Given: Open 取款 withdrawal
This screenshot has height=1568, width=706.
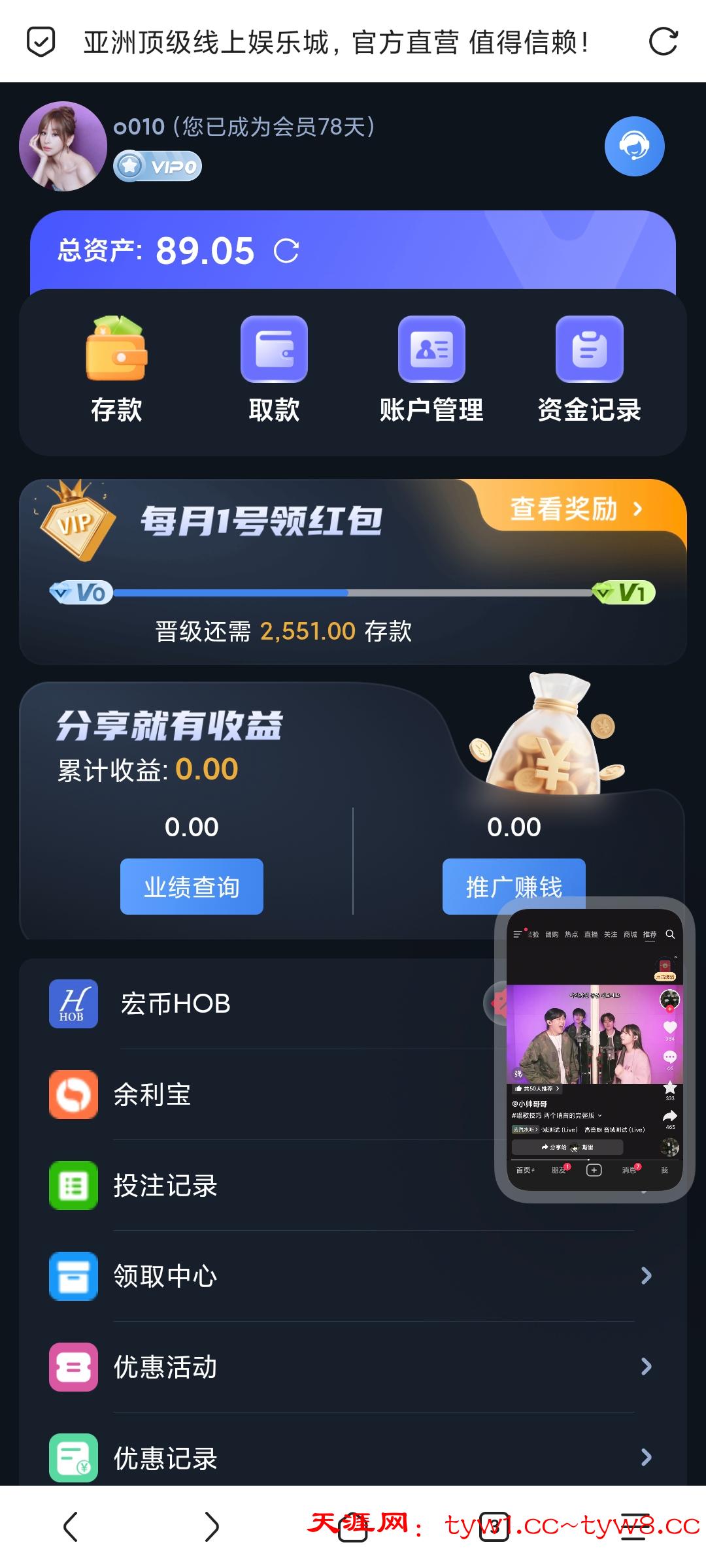Looking at the screenshot, I should point(274,369).
